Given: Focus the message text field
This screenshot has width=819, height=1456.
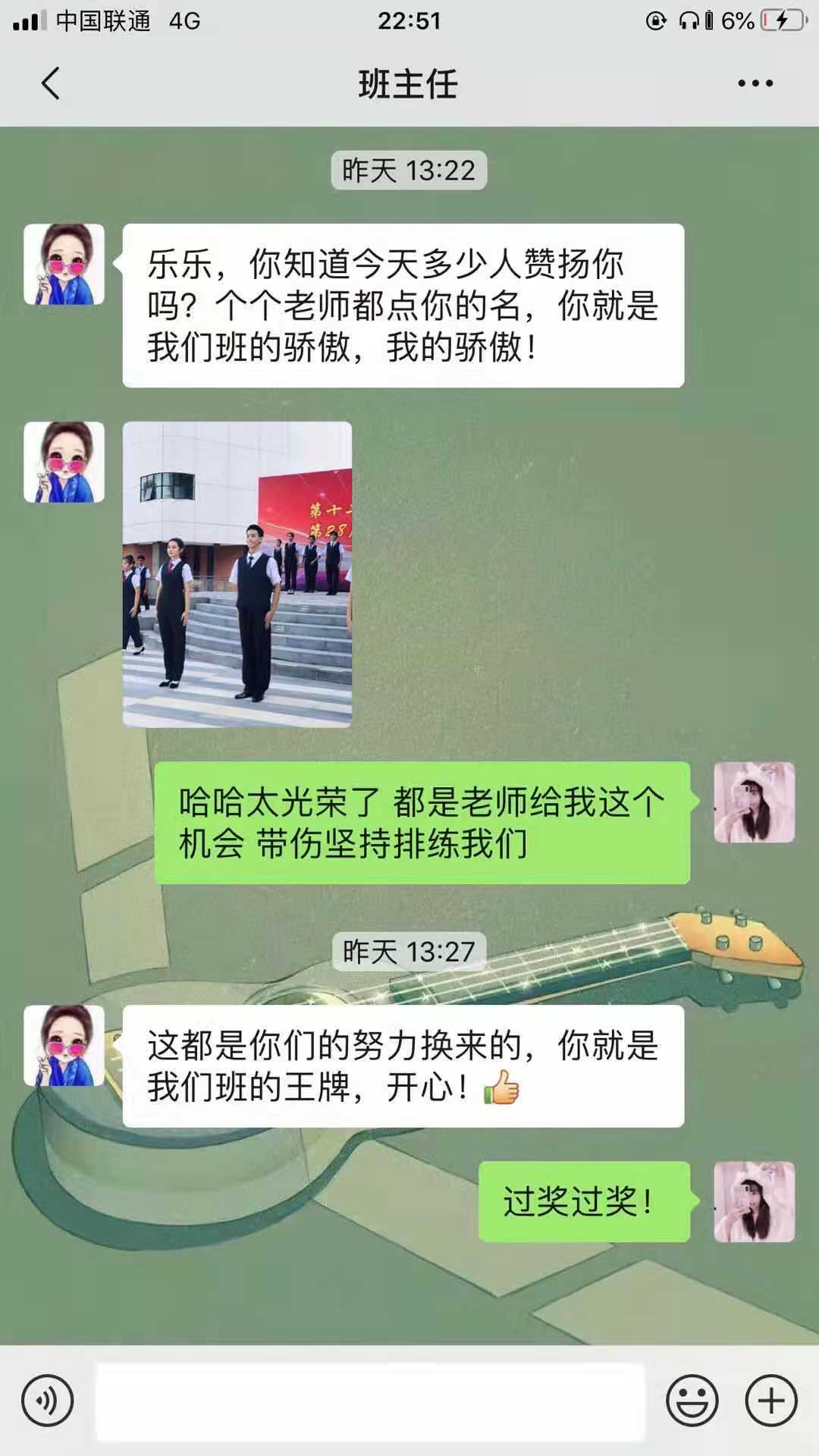Looking at the screenshot, I should [370, 1401].
